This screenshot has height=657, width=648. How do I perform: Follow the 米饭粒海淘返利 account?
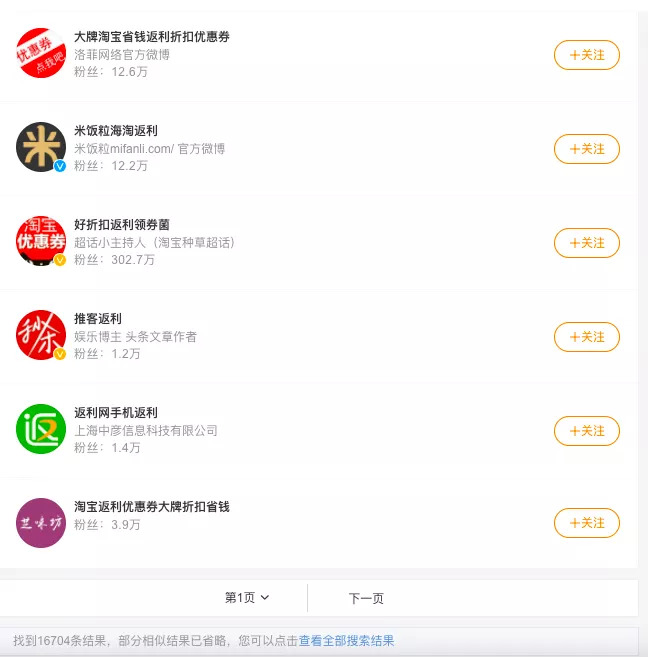tap(586, 149)
